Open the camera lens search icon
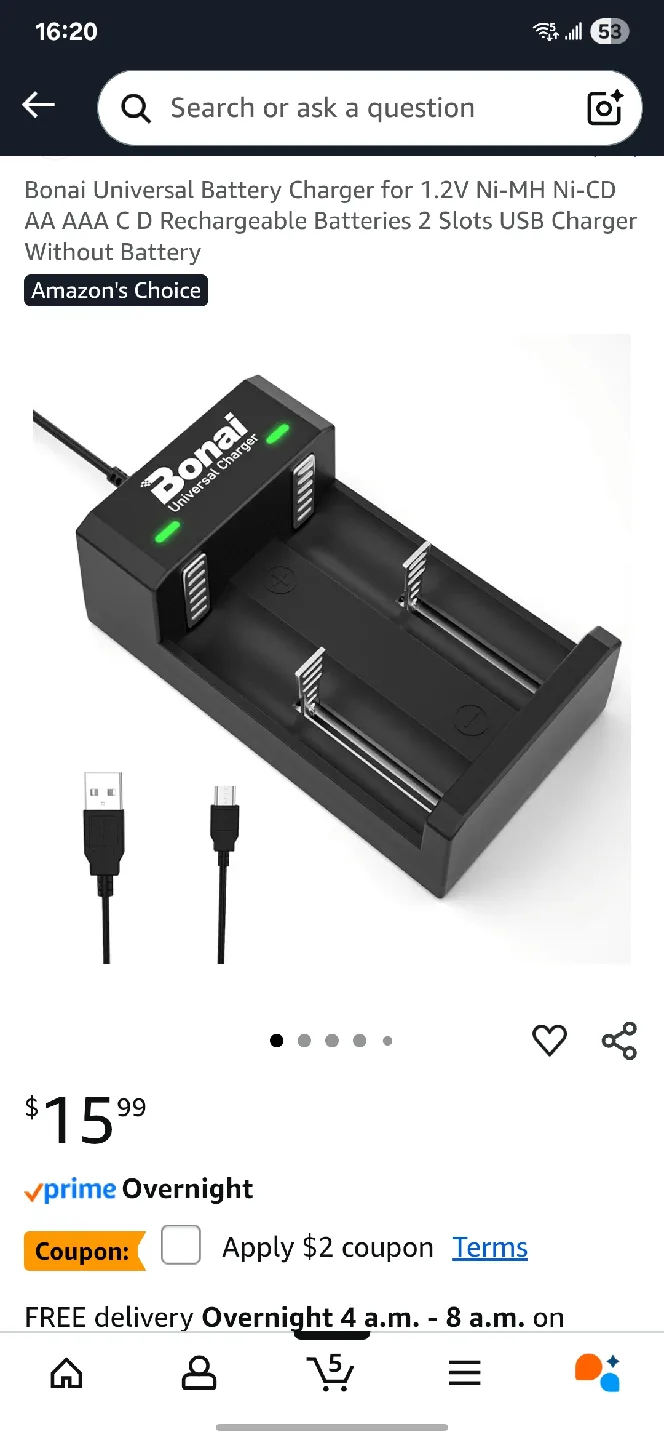The image size is (664, 1440). coord(605,108)
